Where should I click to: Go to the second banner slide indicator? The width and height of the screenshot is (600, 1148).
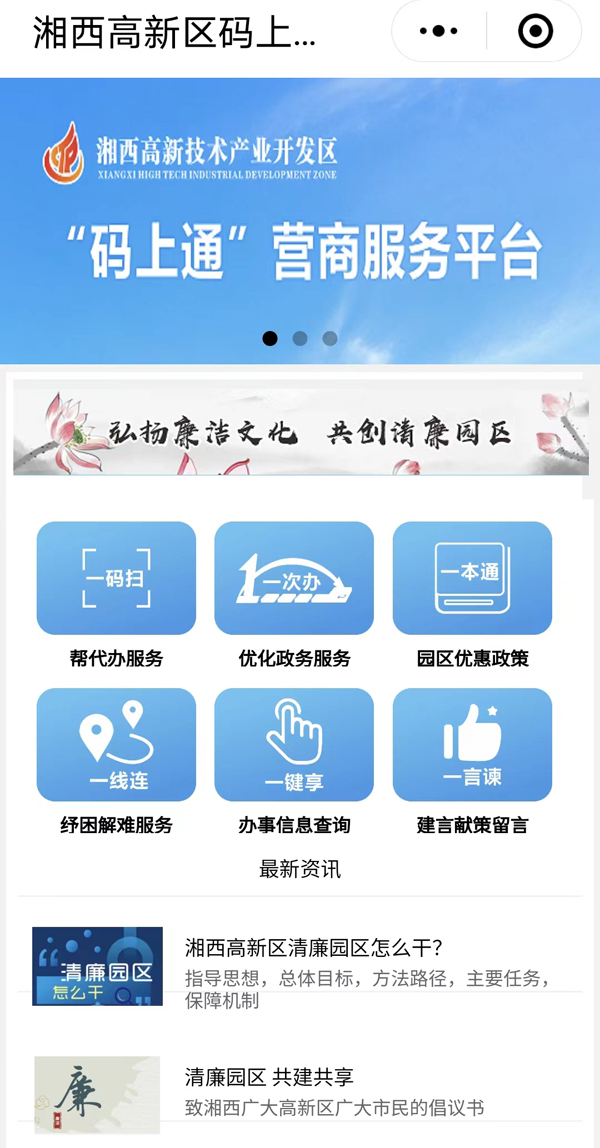tap(300, 338)
